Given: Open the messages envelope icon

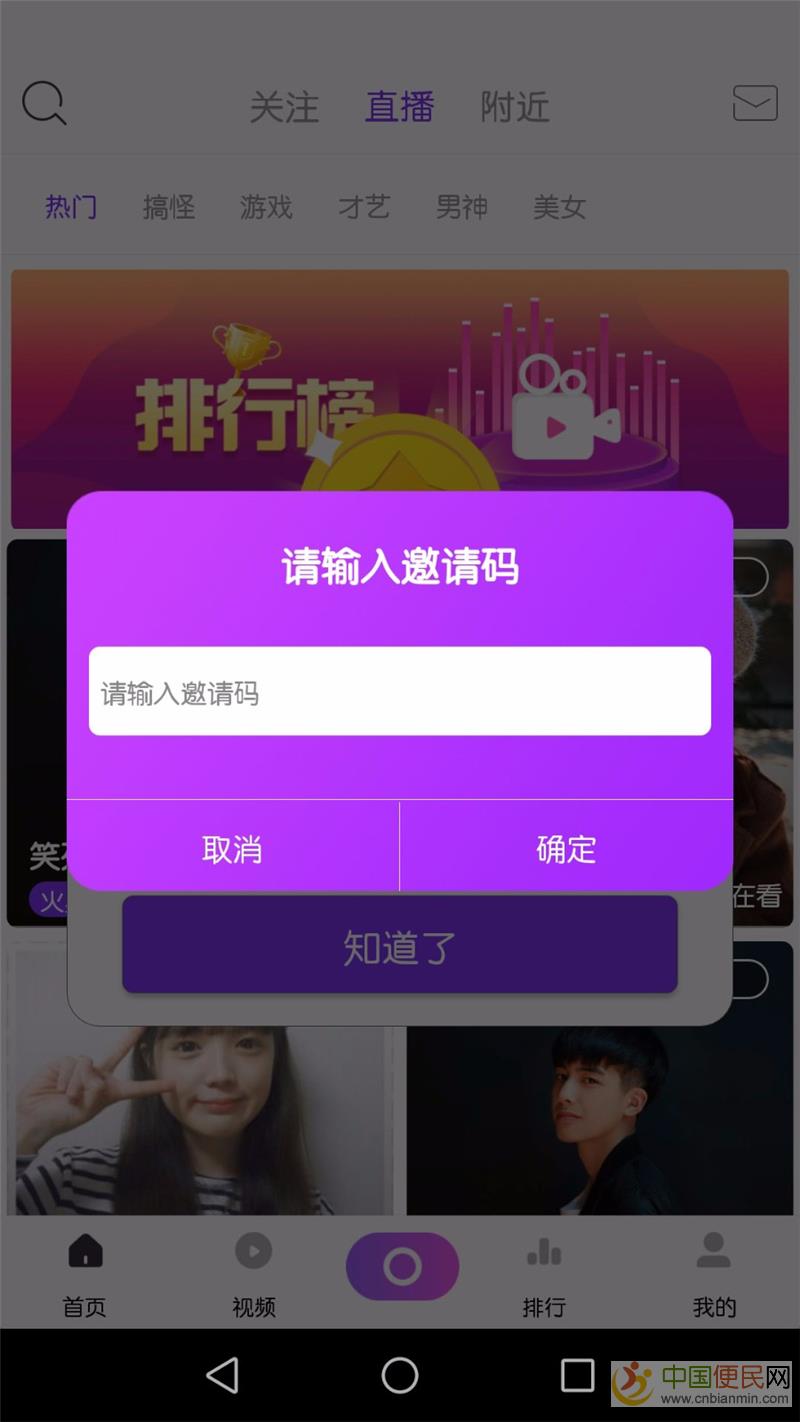Looking at the screenshot, I should pos(755,103).
